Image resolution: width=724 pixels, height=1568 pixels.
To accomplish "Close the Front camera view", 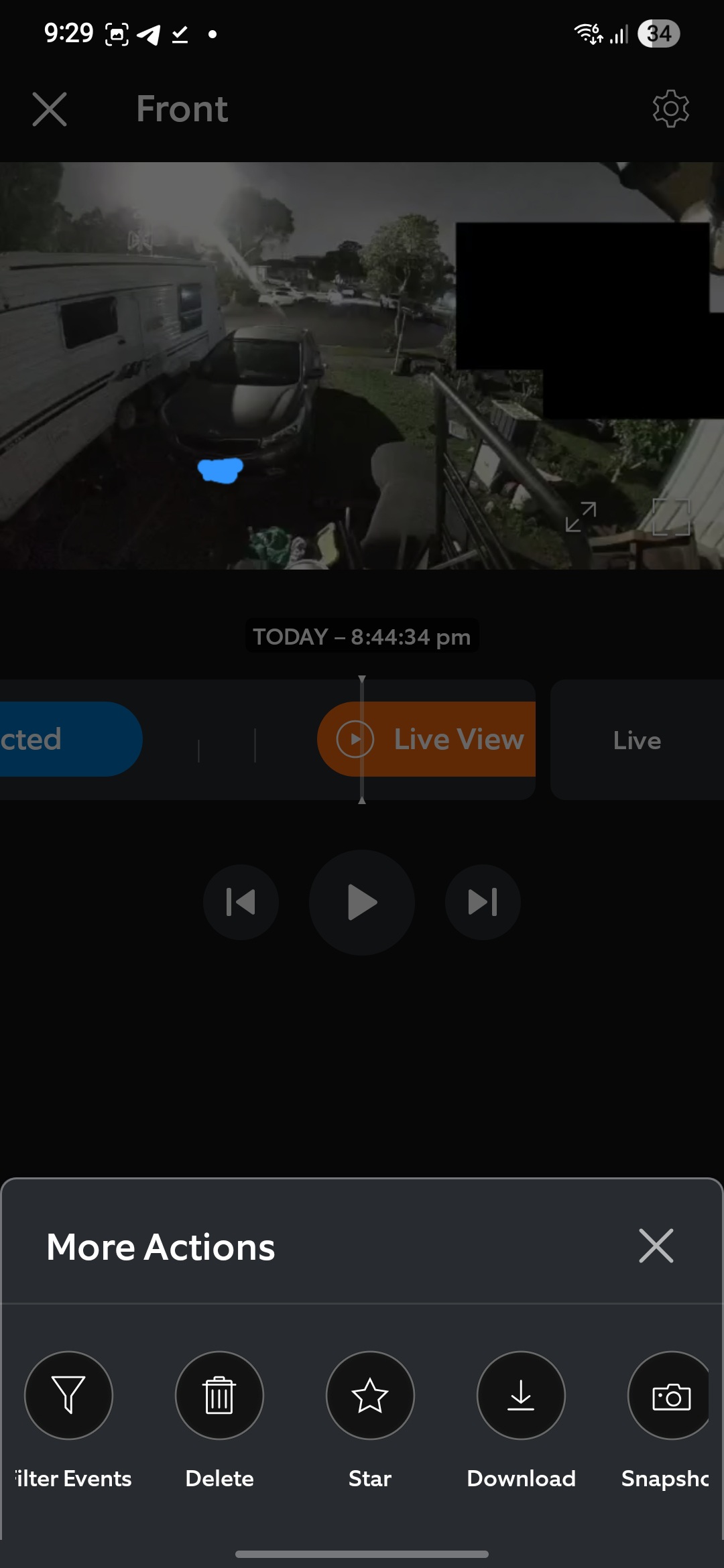I will click(x=50, y=109).
